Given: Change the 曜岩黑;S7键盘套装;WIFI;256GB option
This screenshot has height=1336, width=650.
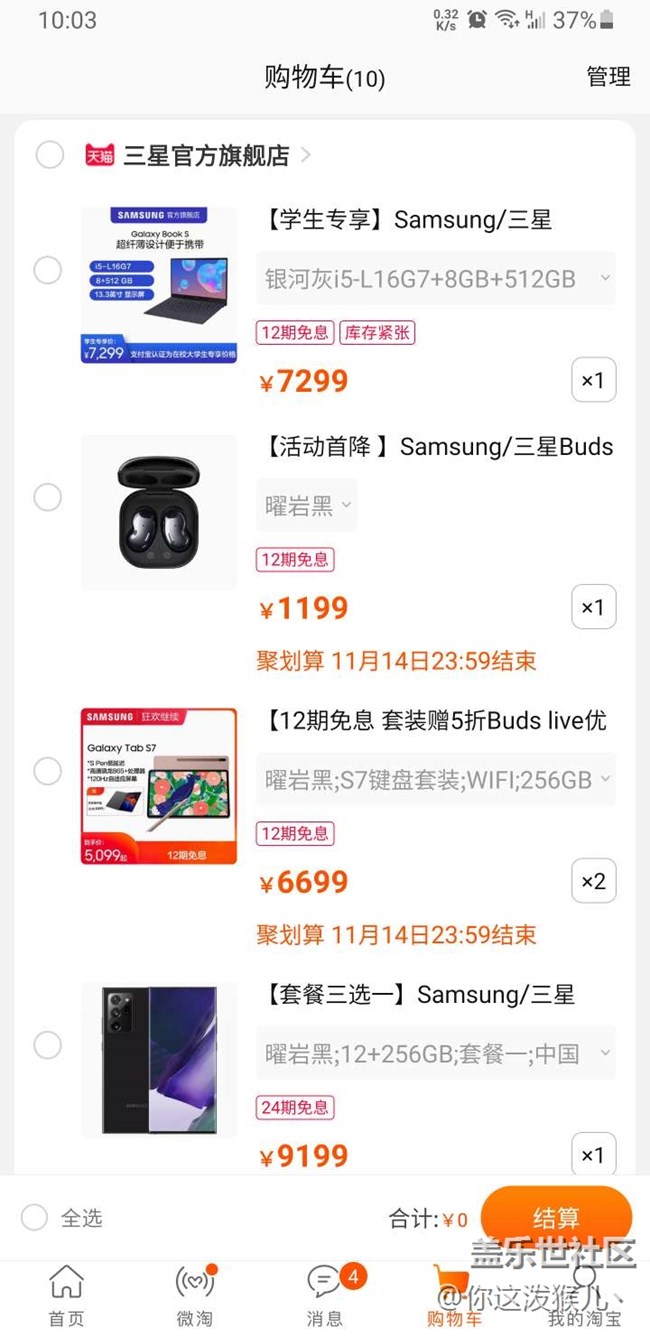Looking at the screenshot, I should [x=435, y=779].
